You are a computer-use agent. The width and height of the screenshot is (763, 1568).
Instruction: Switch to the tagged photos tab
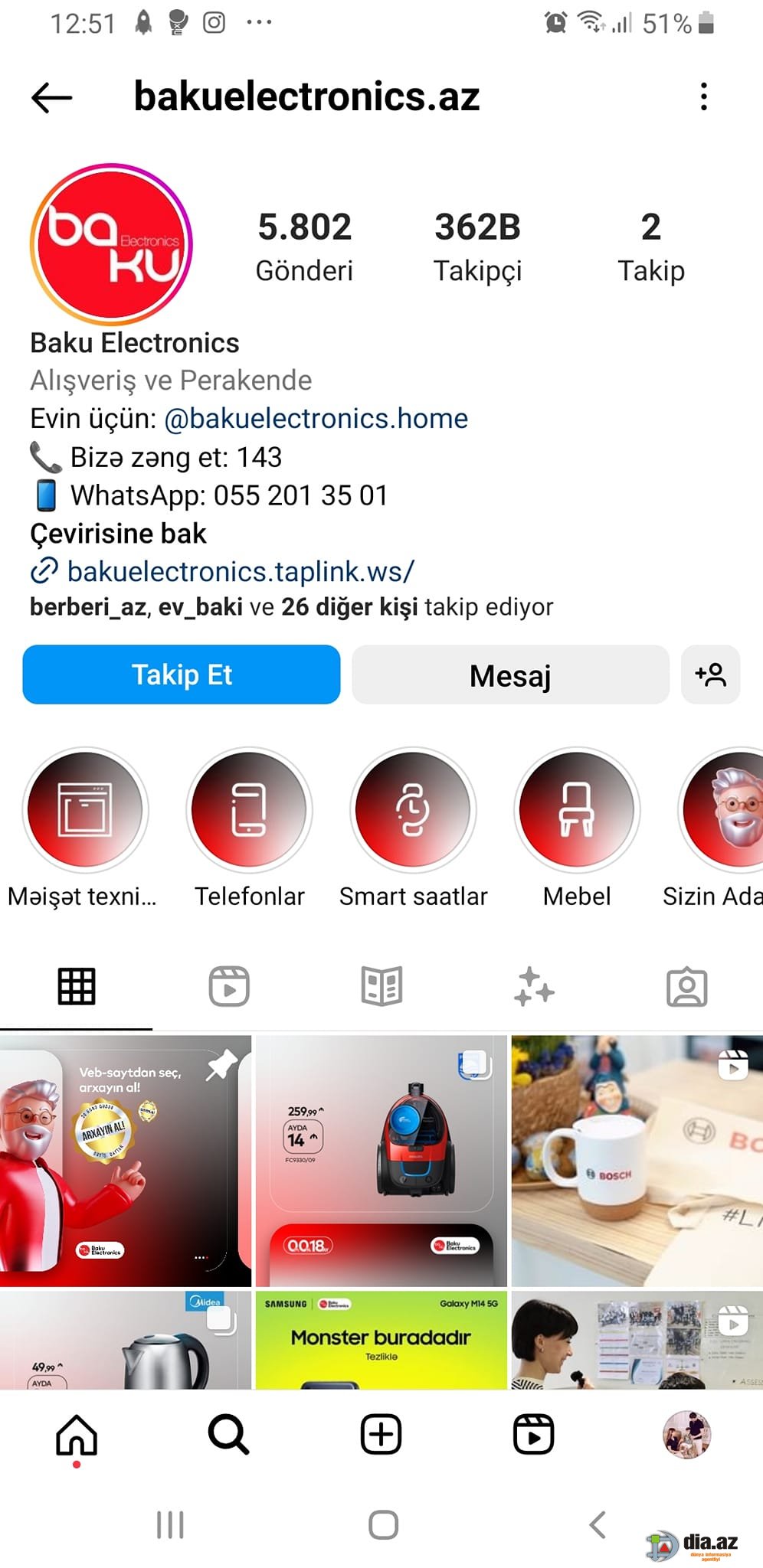686,986
